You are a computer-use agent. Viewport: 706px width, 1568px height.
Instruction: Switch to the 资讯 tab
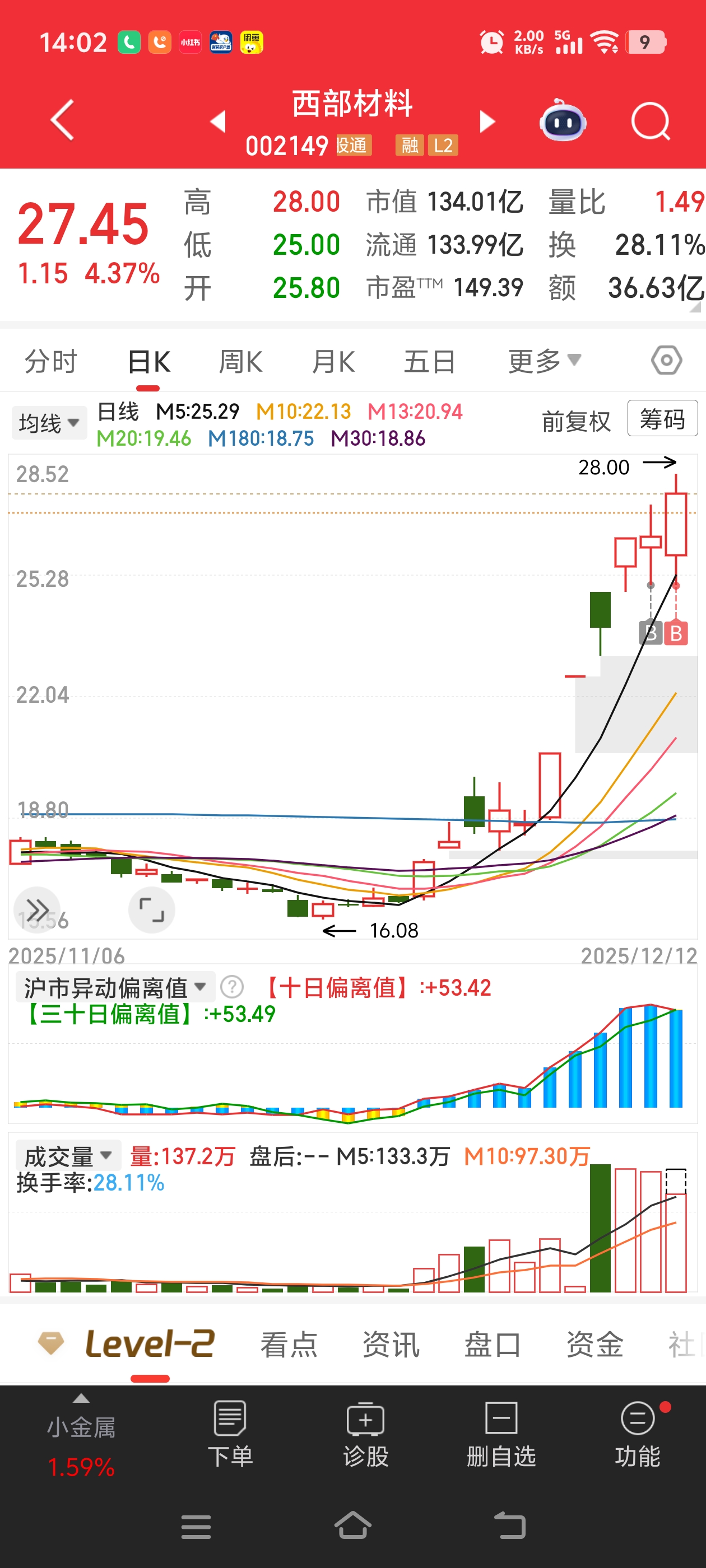391,1344
